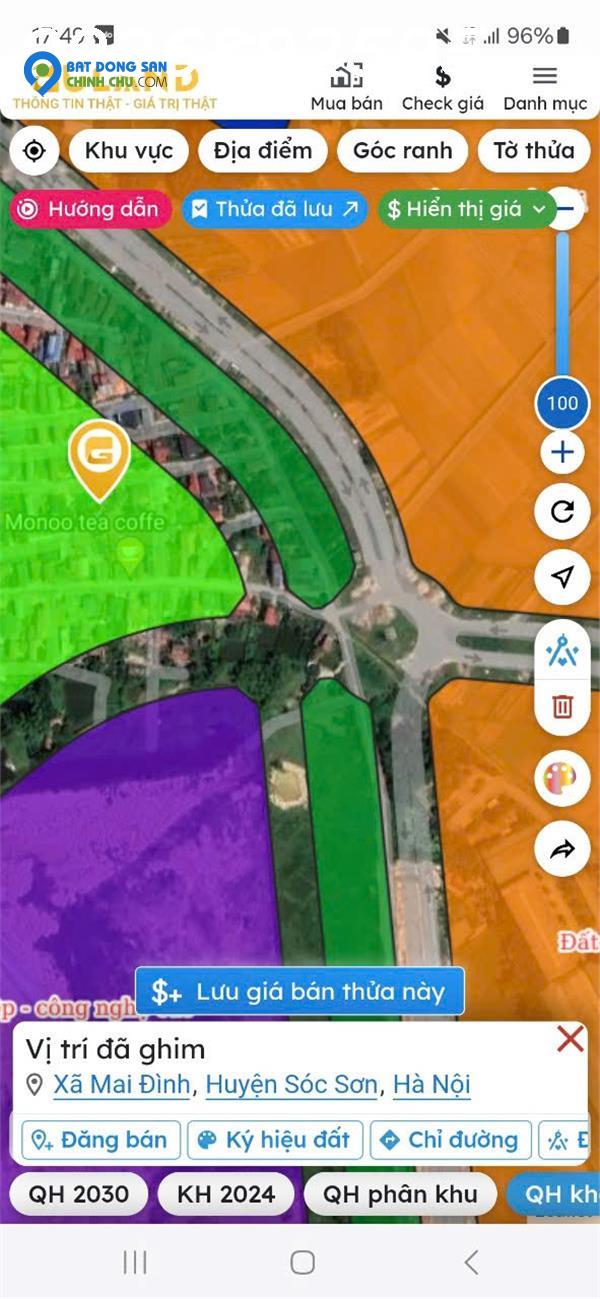Expand Hiển thị giá dropdown
Viewport: 600px width, 1299px height.
tap(466, 209)
